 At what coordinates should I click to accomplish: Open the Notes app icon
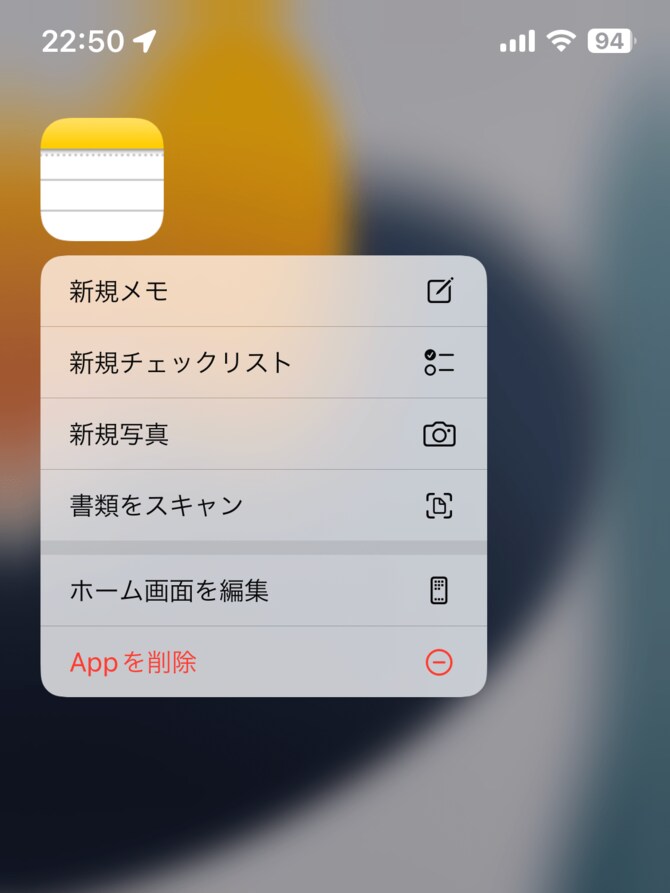coord(102,180)
